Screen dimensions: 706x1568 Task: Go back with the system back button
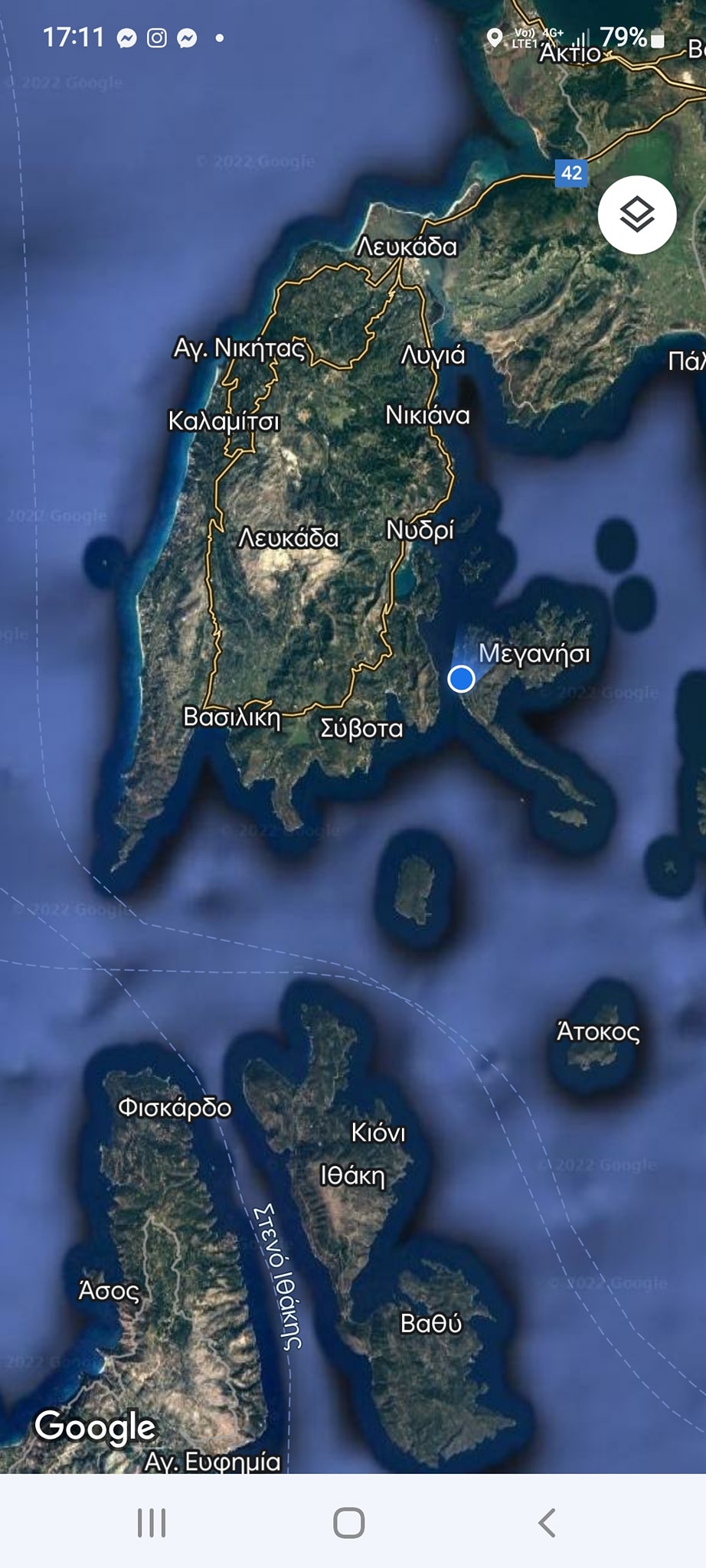pos(547,1523)
